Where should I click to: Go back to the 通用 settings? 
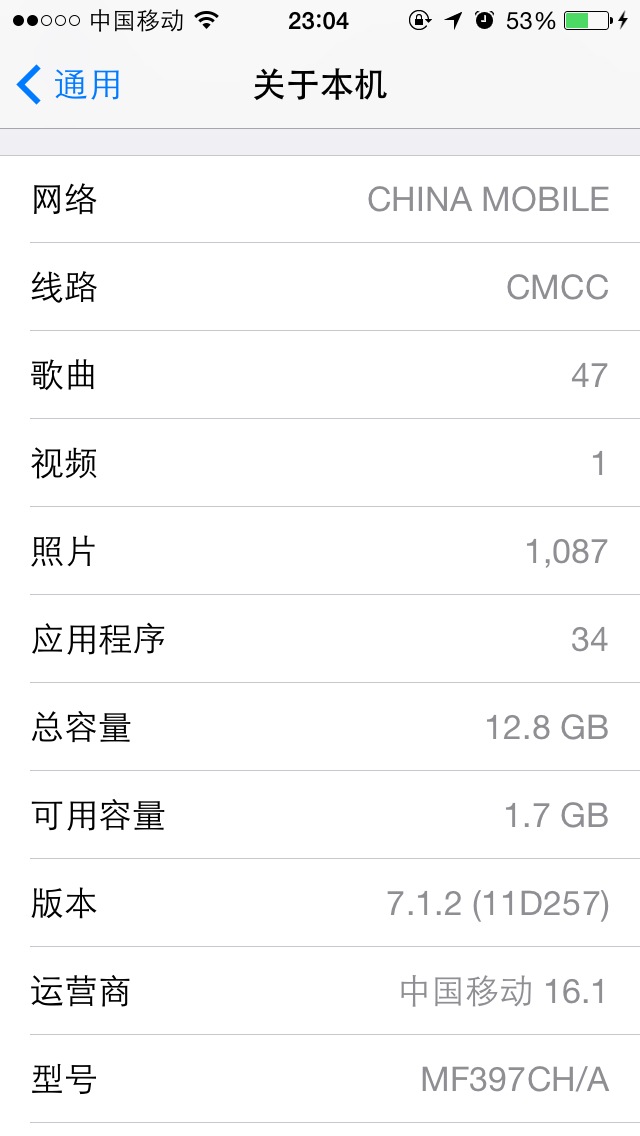pos(68,86)
